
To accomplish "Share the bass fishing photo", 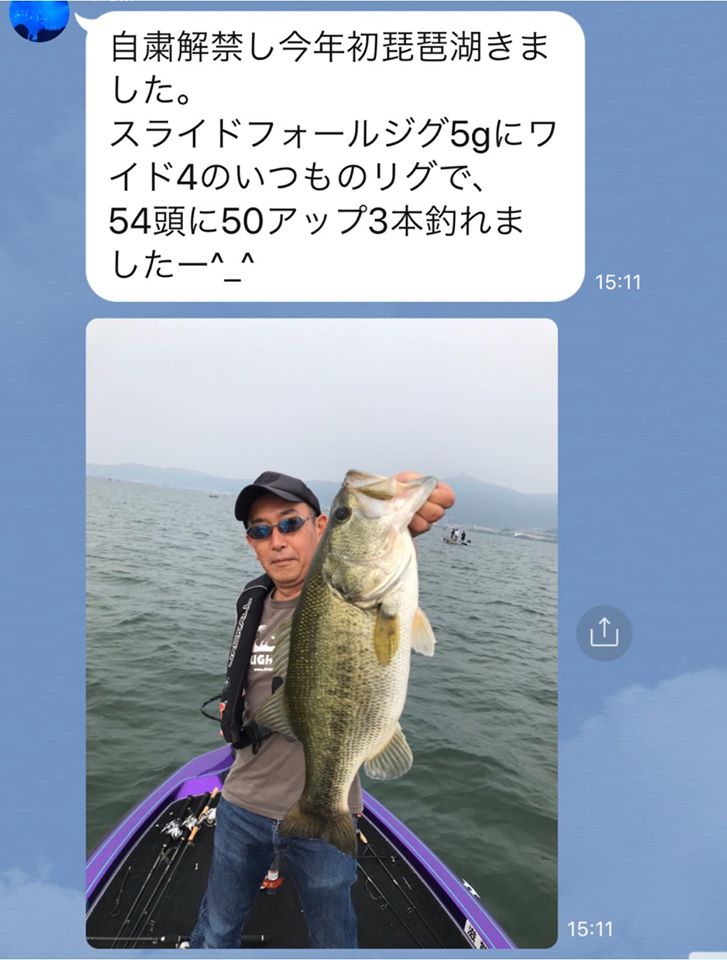I will click(604, 633).
